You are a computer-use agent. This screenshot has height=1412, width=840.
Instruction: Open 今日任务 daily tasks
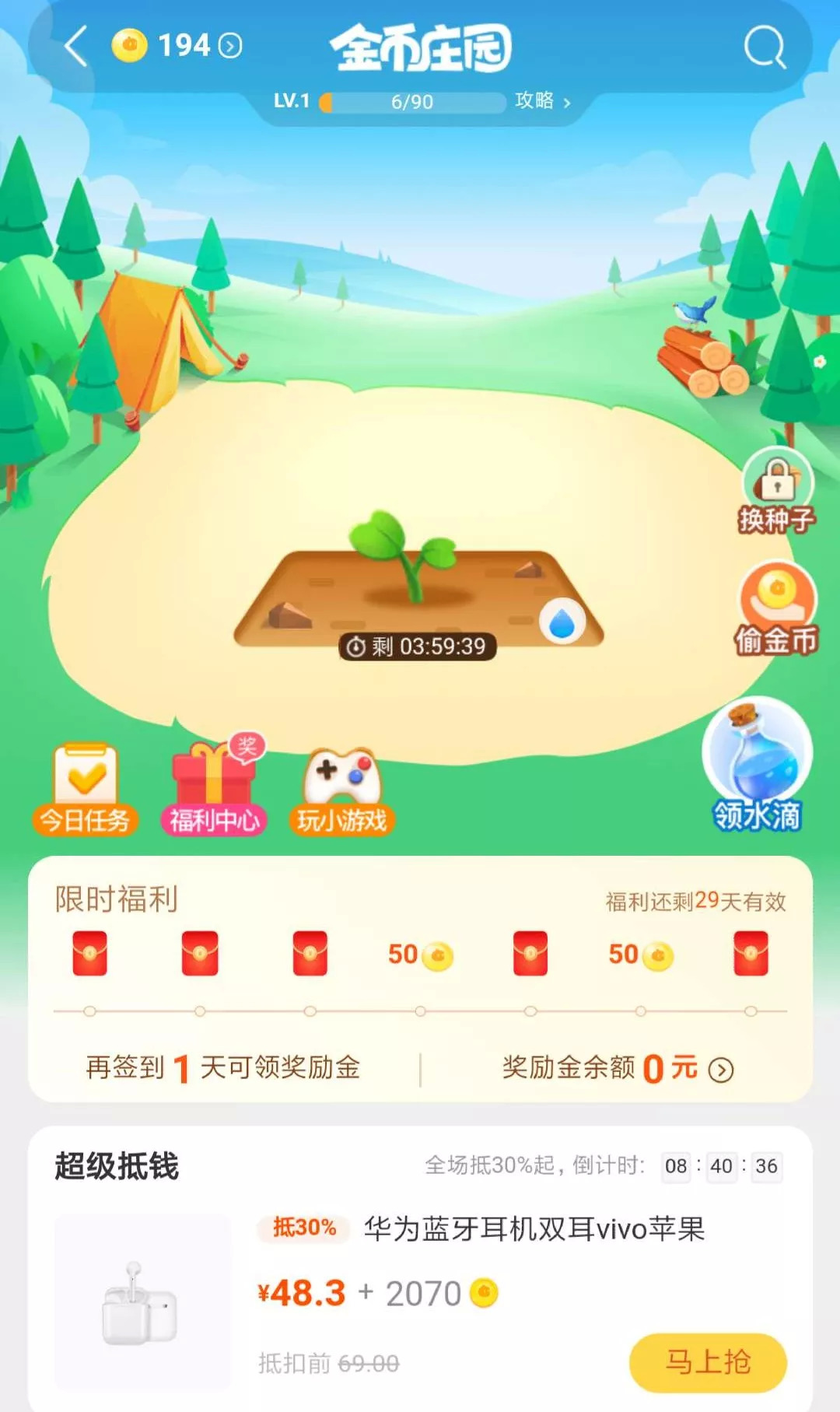click(86, 789)
